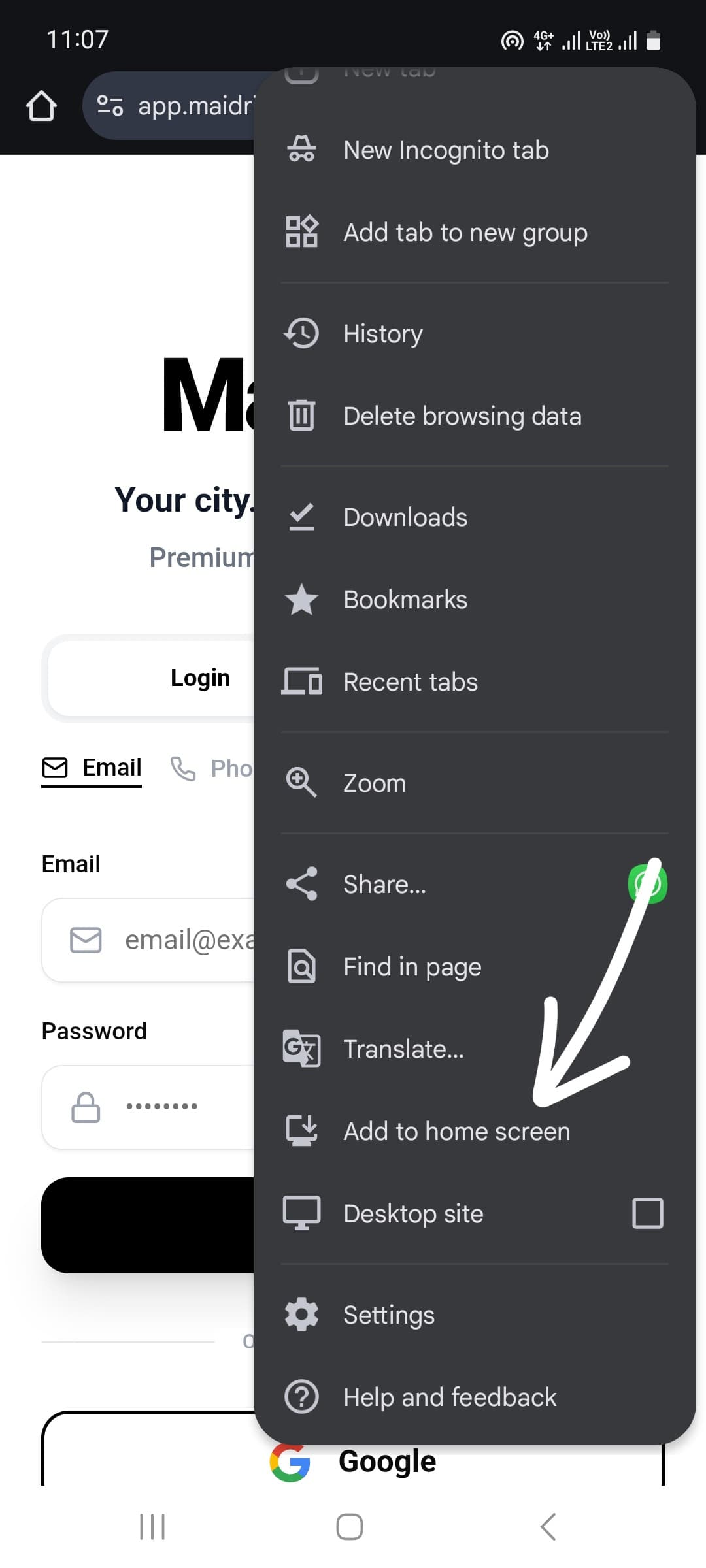Open Recent tabs
The width and height of the screenshot is (706, 1568).
[411, 682]
